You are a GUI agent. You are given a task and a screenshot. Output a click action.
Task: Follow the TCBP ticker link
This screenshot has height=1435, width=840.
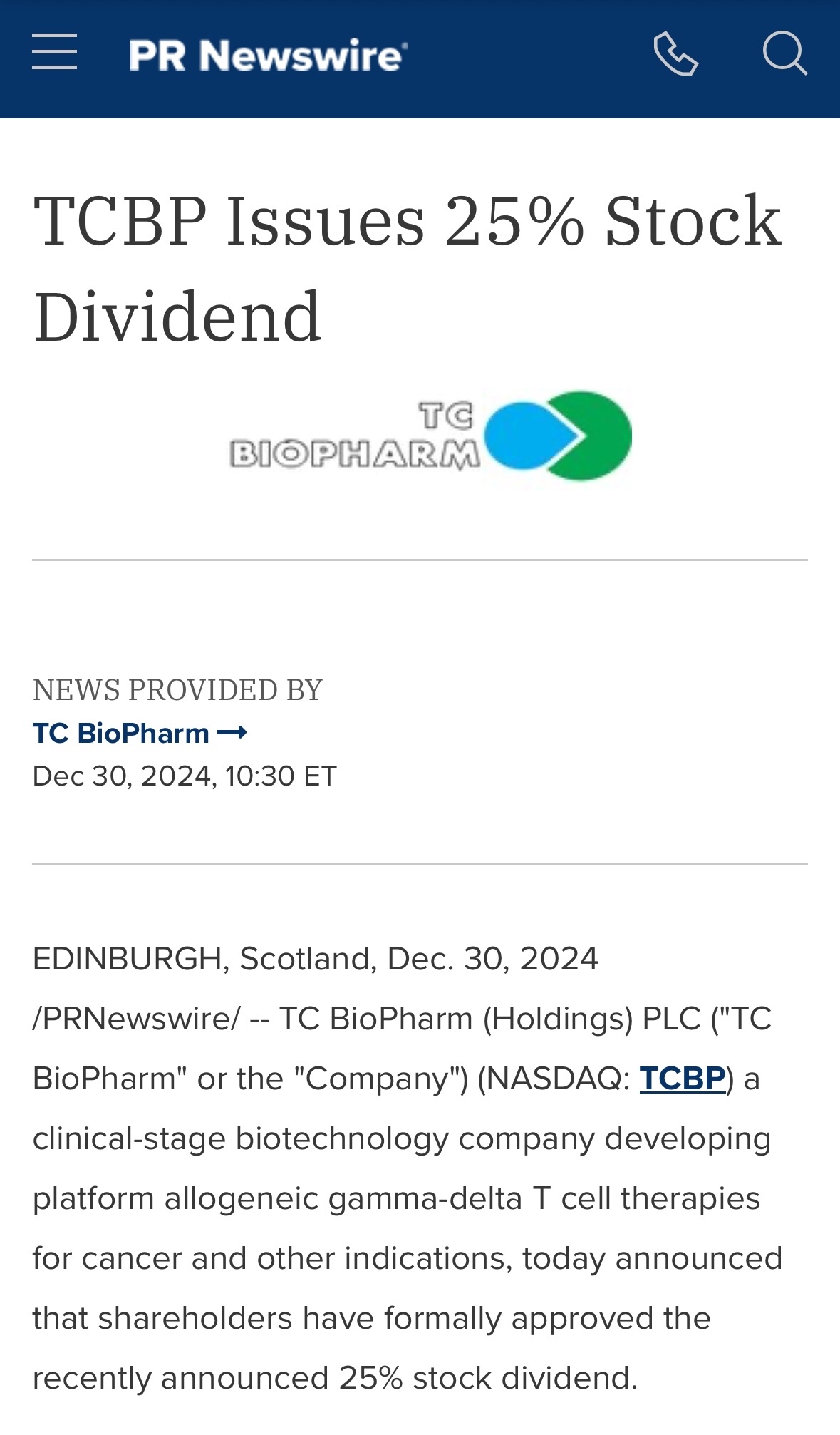click(683, 1079)
